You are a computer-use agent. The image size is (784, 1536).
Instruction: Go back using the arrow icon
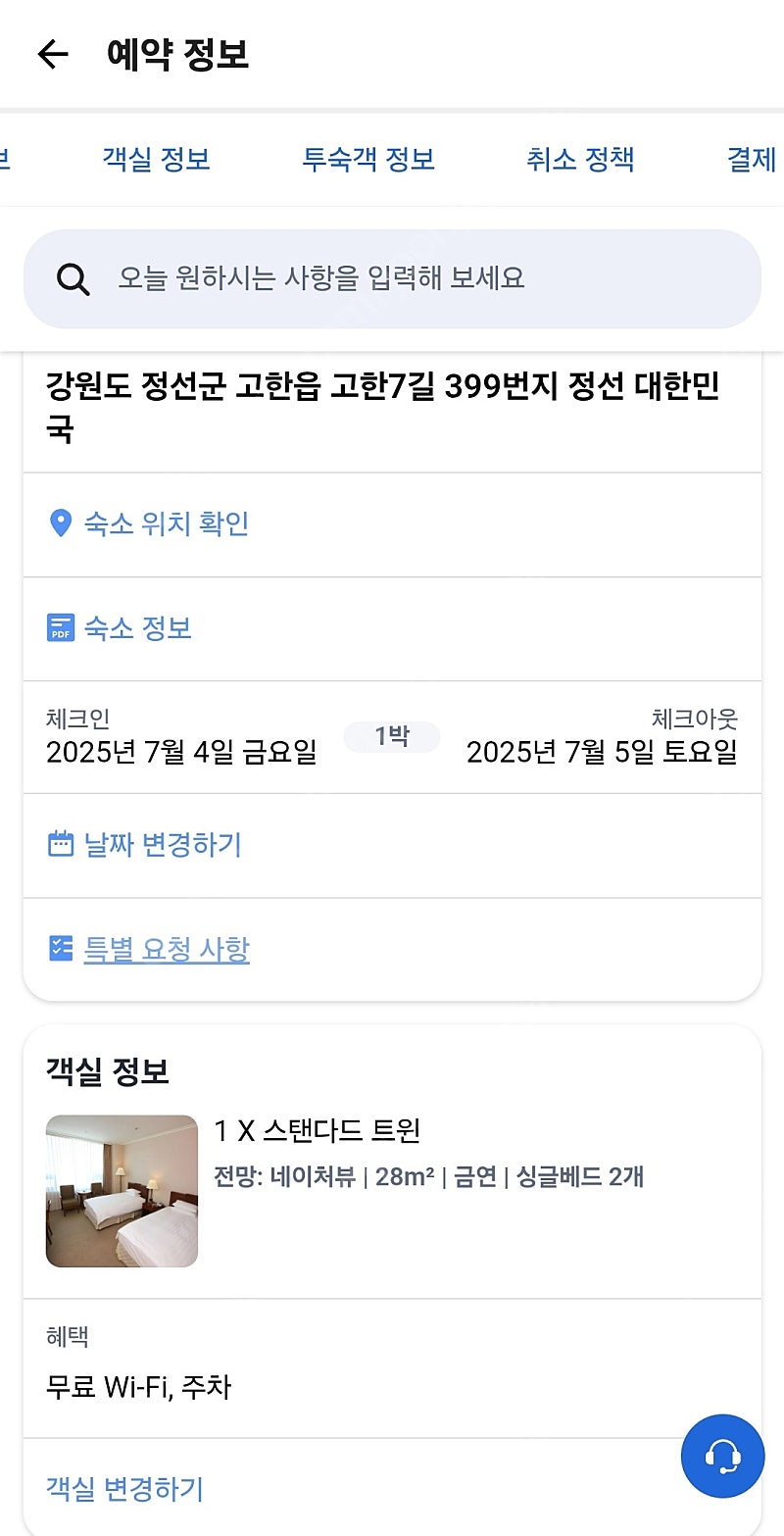point(53,54)
